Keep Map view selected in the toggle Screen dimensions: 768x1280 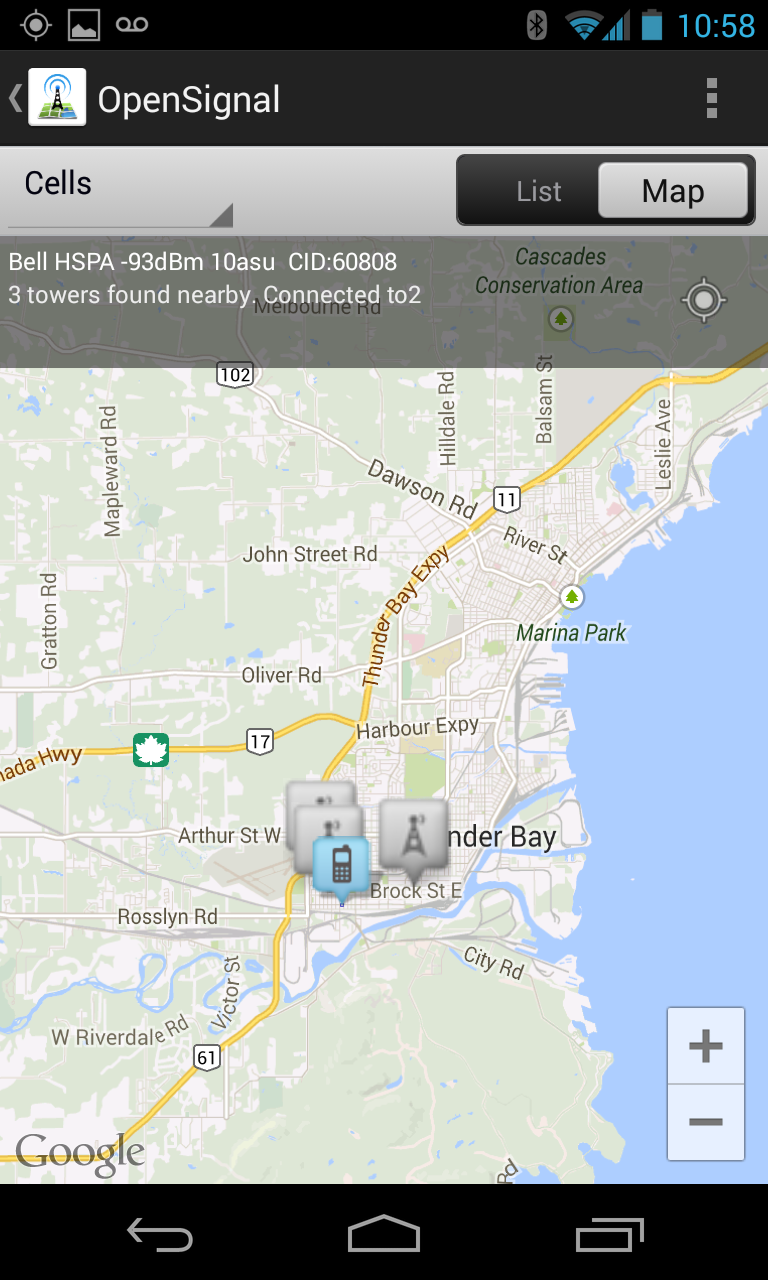674,190
